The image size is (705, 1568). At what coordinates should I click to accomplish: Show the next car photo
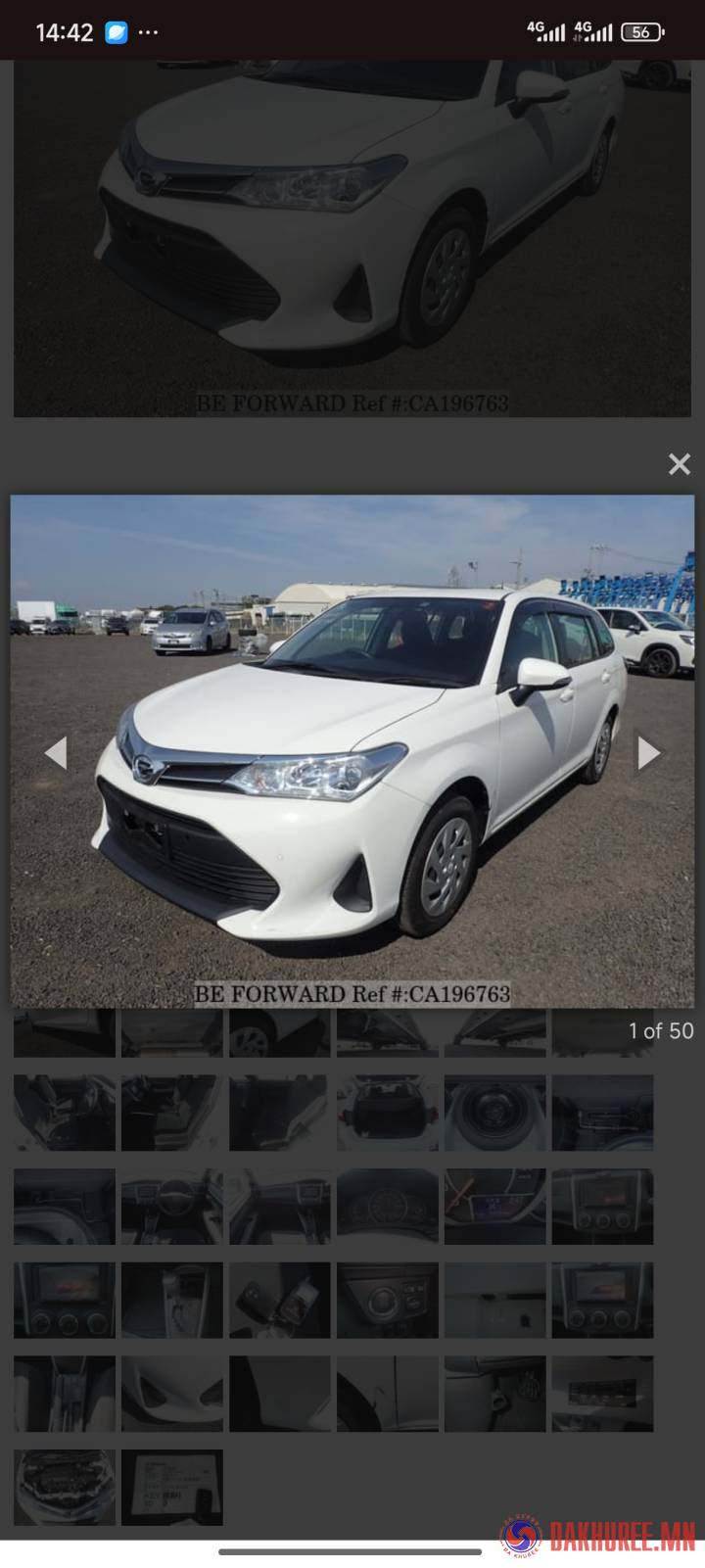648,752
